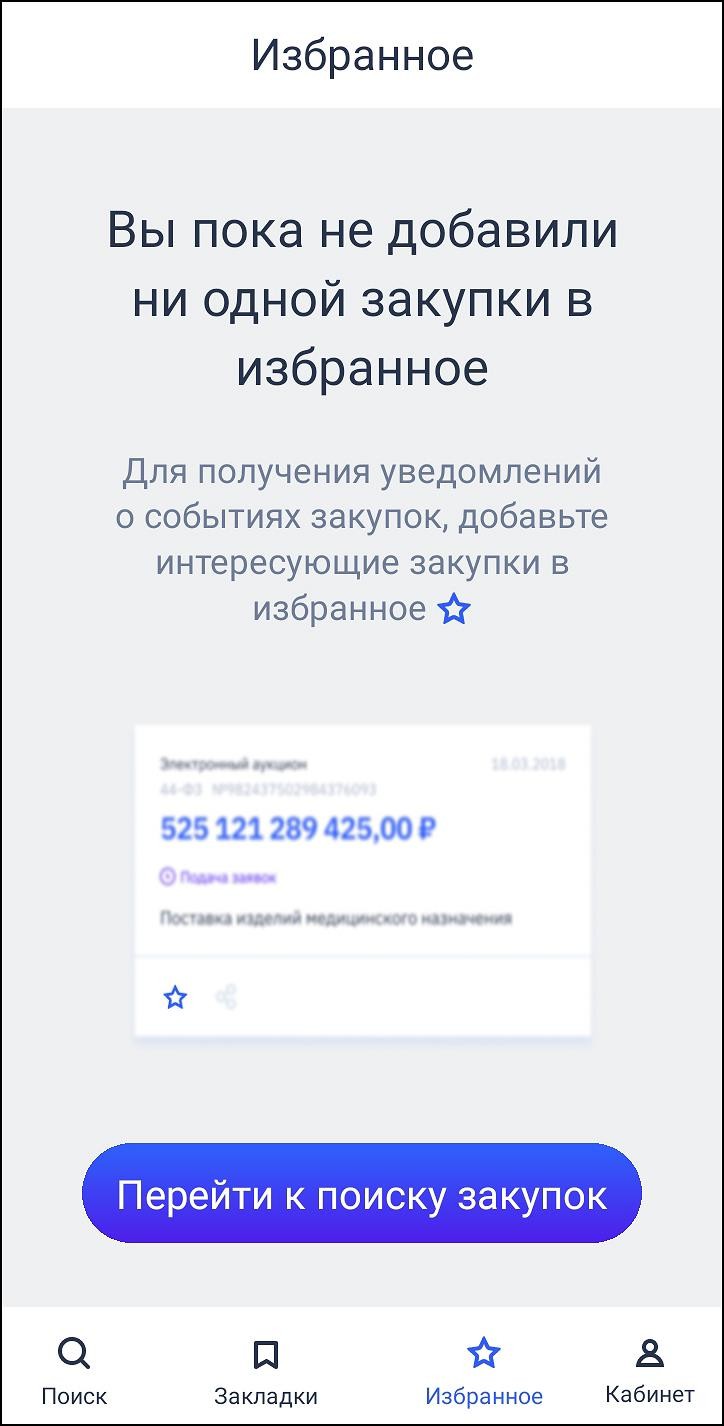Go to the Кабинет tab
The height and width of the screenshot is (1426, 724).
tap(649, 1370)
